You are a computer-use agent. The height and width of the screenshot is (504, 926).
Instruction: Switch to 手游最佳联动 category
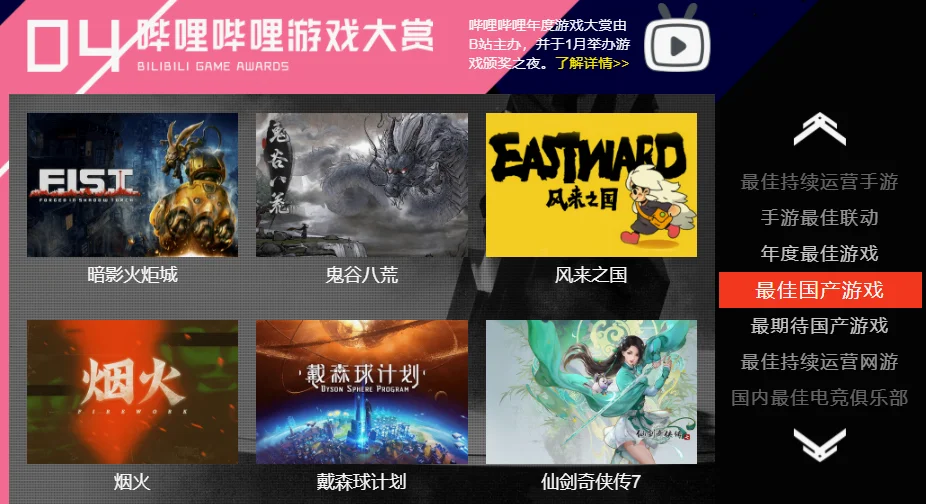pos(819,218)
